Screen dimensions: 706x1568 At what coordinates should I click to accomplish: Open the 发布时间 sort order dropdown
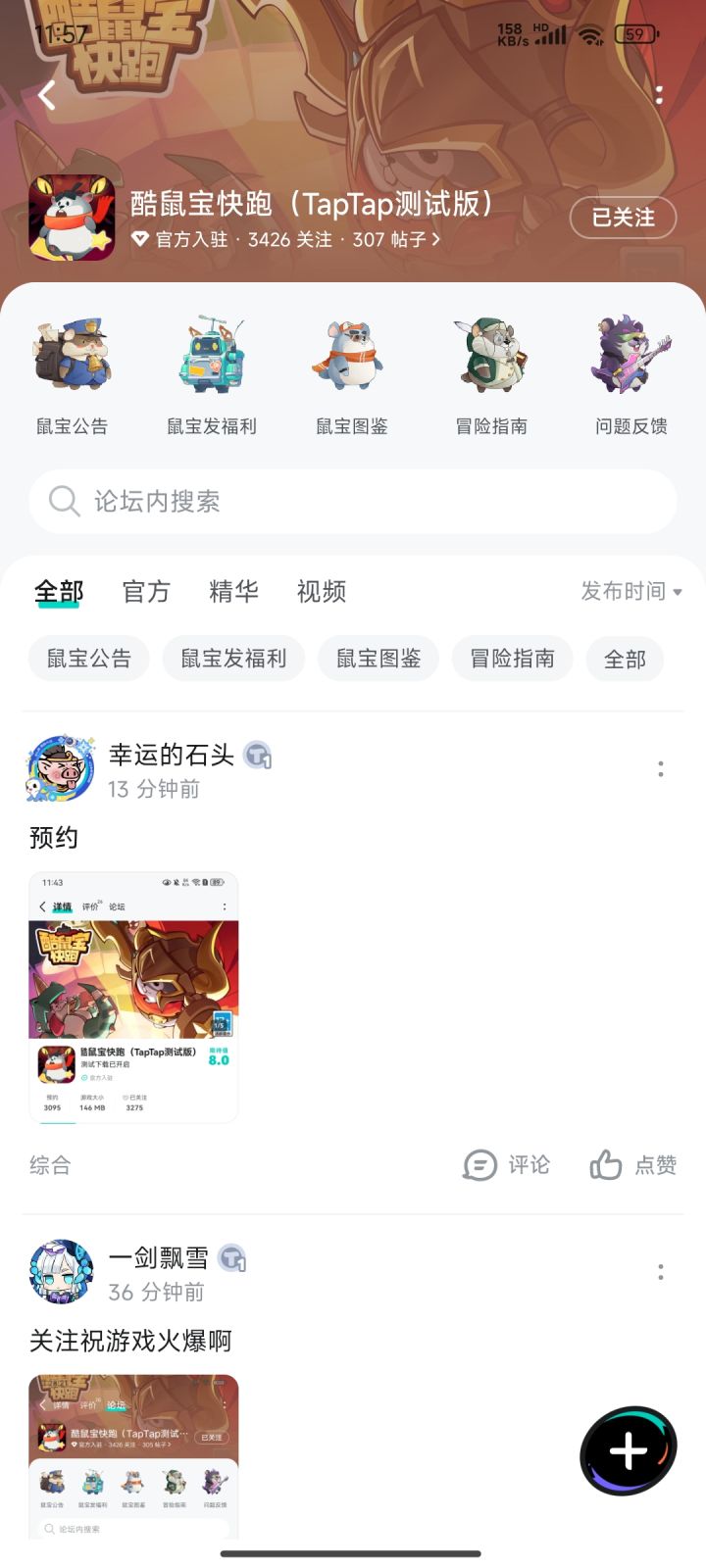pos(630,592)
